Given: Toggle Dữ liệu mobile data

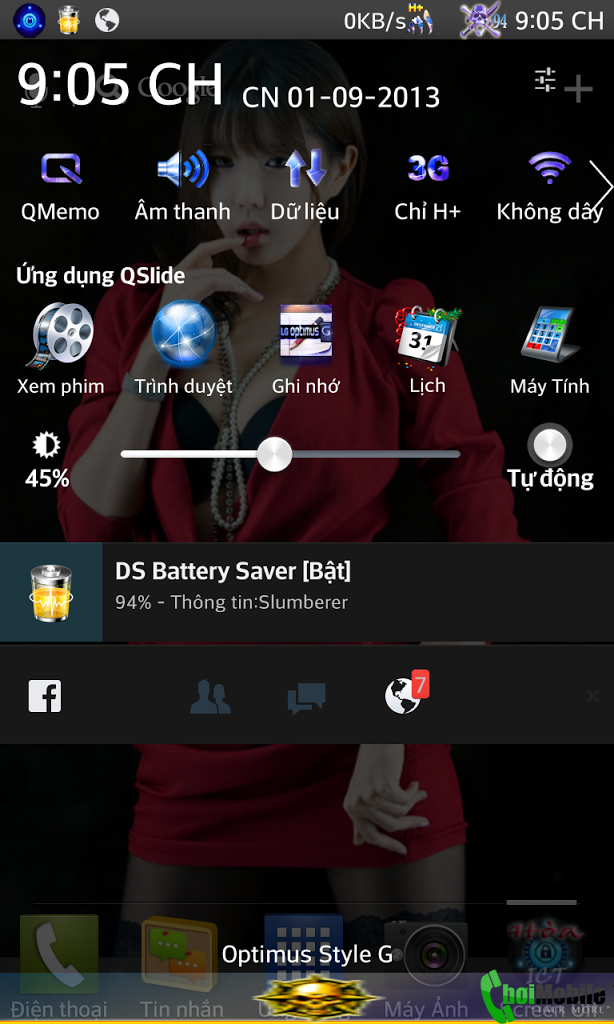Looking at the screenshot, I should (305, 185).
